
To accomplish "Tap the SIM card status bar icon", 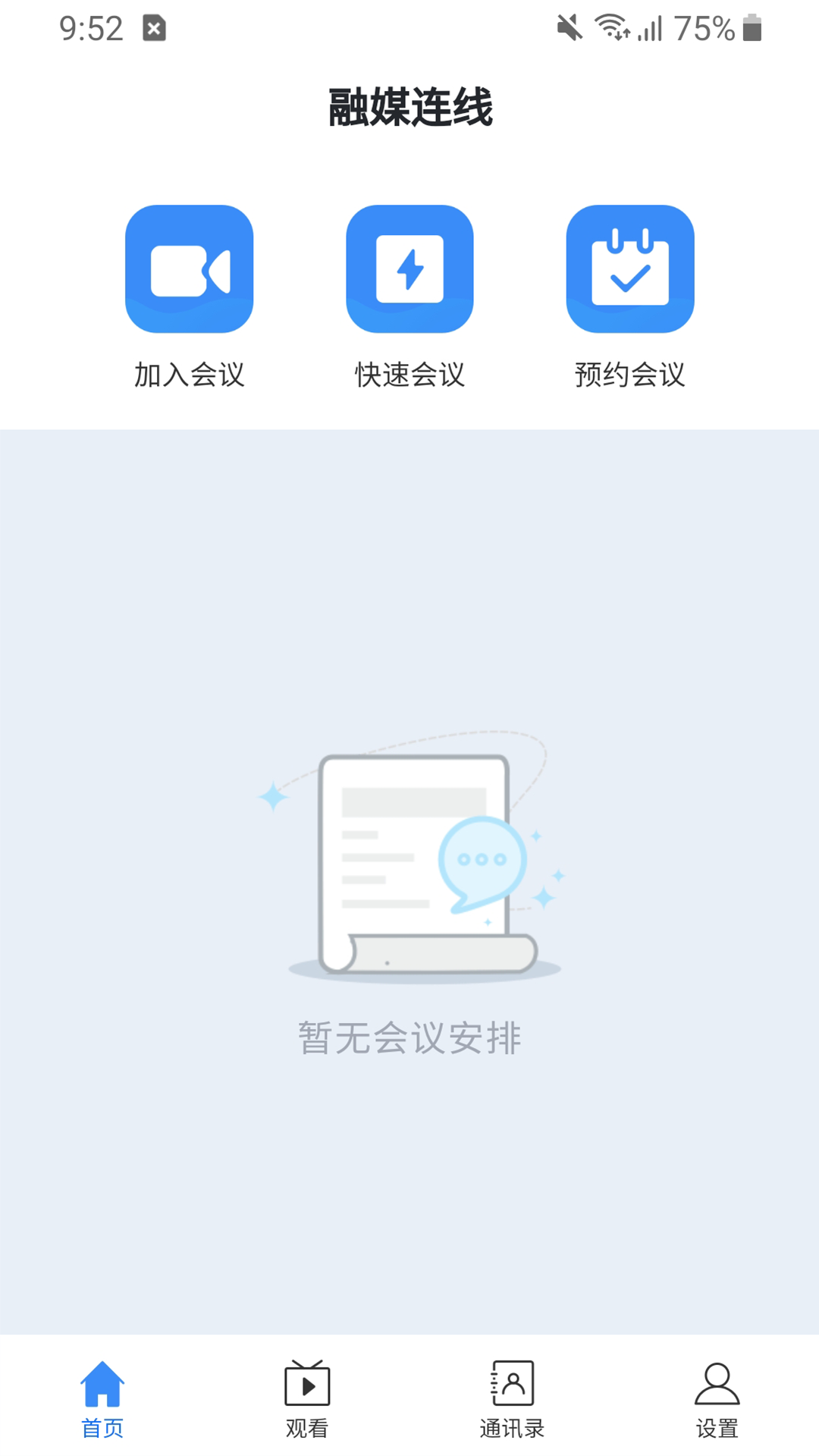I will pos(155,27).
